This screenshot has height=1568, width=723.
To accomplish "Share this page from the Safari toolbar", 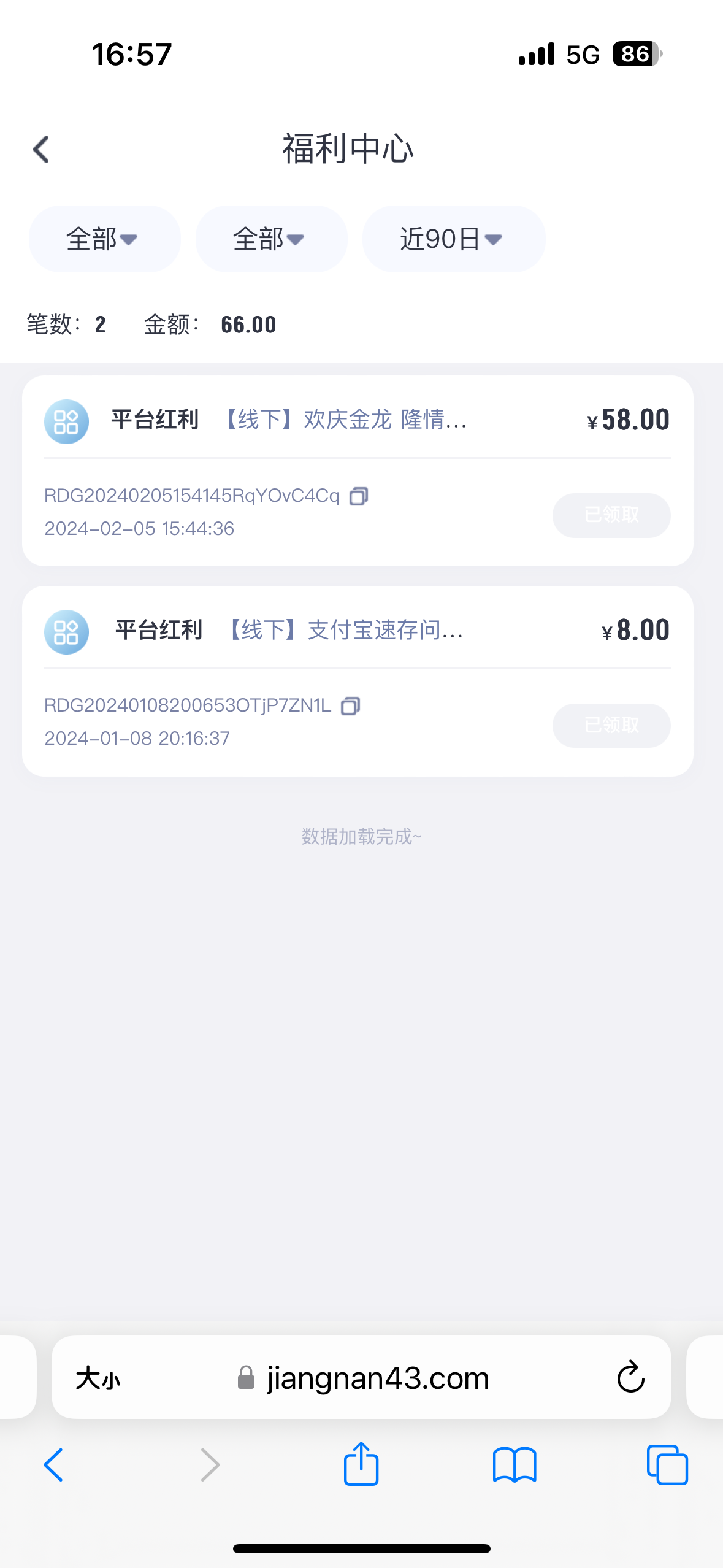I will coord(361,1464).
